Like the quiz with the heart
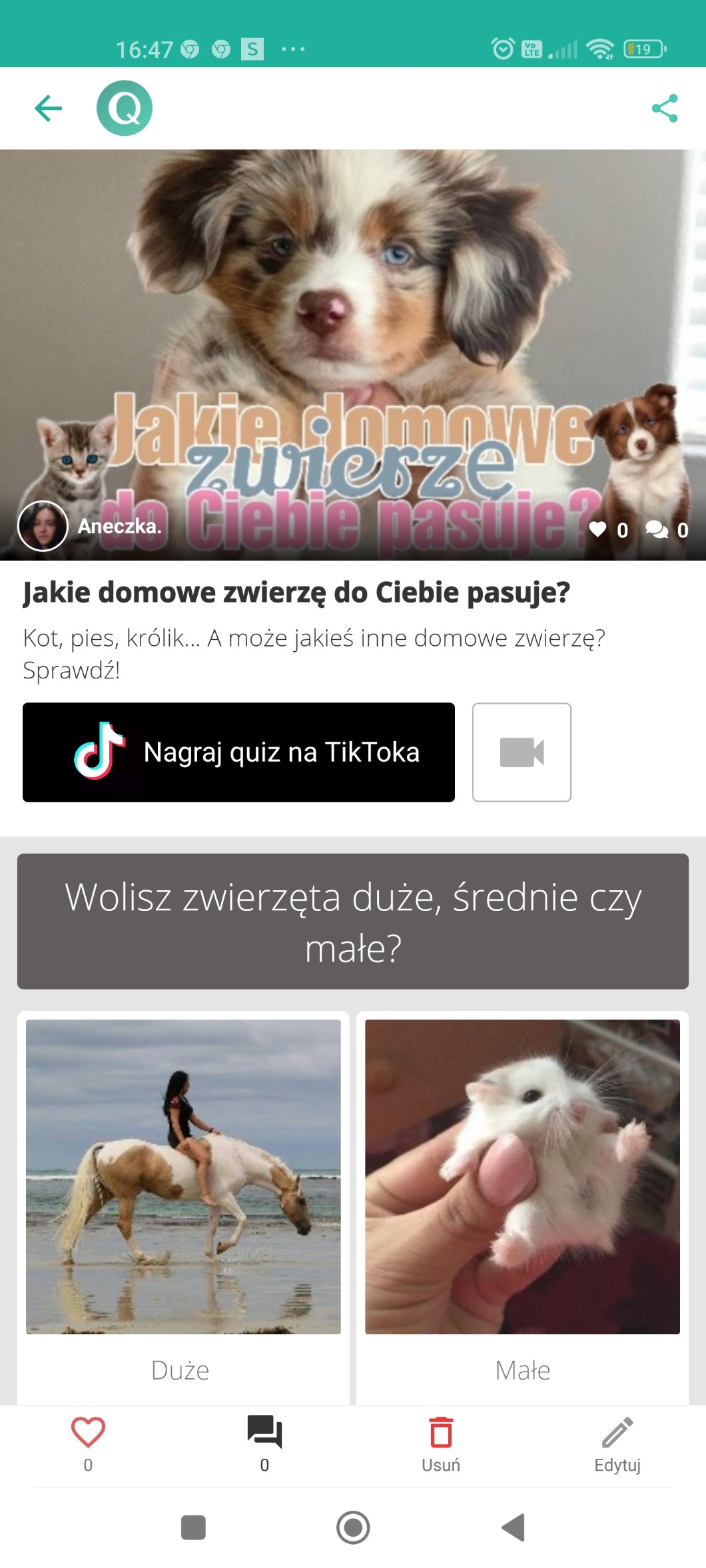 pyautogui.click(x=88, y=1442)
